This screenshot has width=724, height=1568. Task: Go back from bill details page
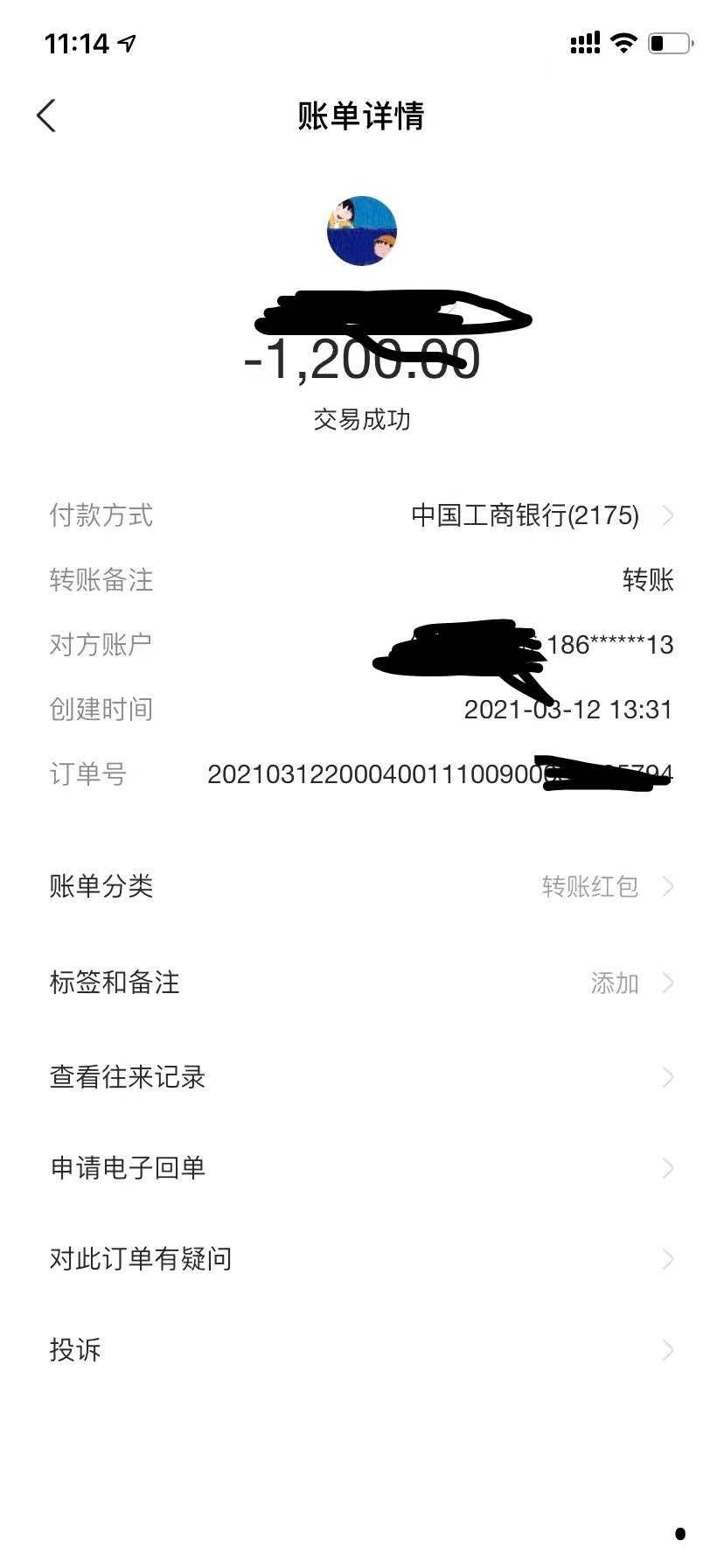47,115
